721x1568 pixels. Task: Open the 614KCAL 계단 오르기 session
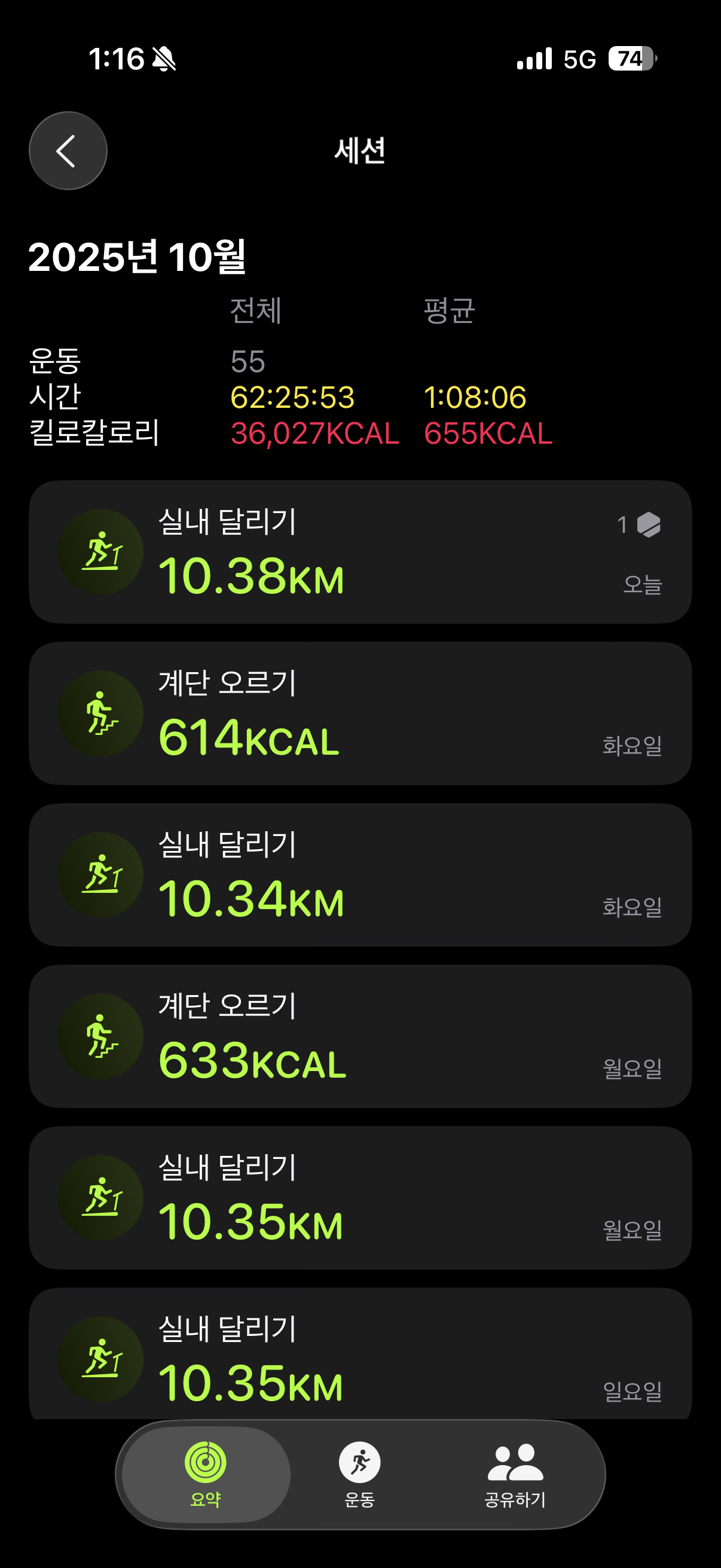click(x=360, y=713)
